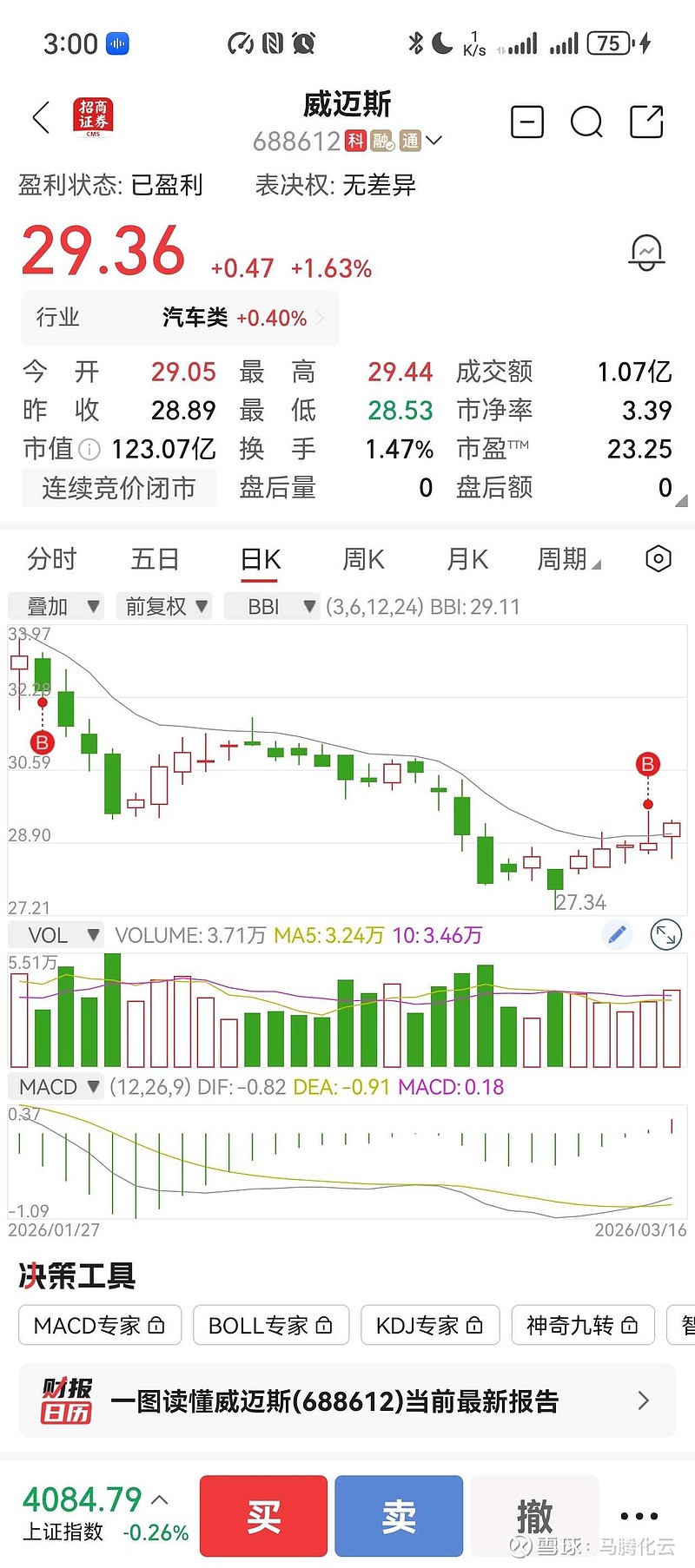Open the 威迈斯 latest report banner
This screenshot has height=1568, width=695.
[347, 1400]
